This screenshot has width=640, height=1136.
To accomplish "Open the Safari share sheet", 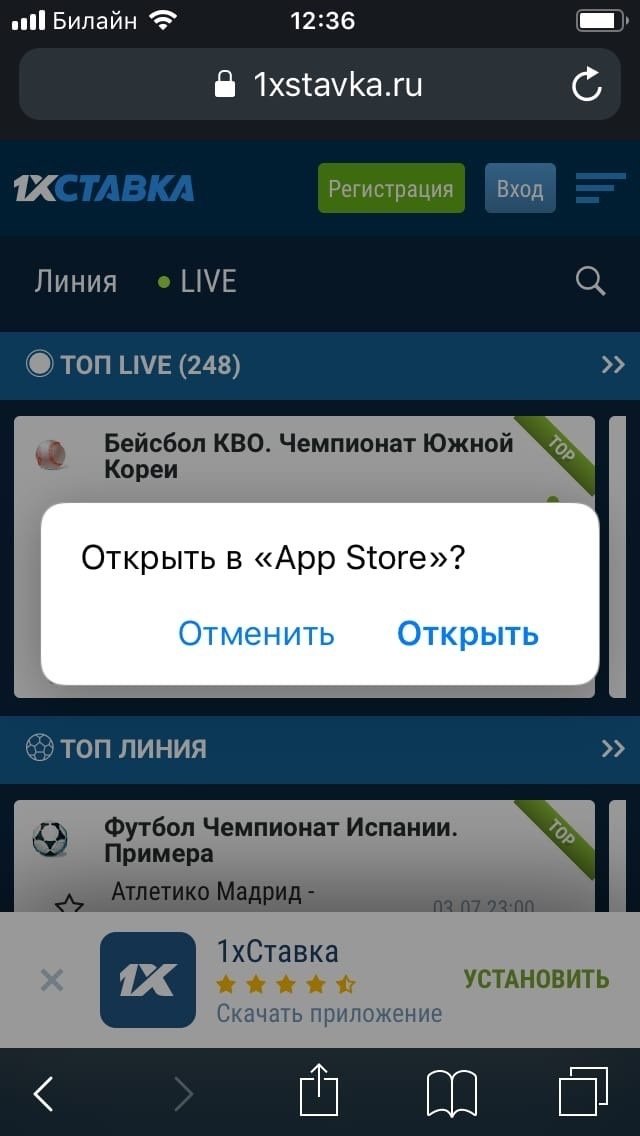I will 319,1090.
